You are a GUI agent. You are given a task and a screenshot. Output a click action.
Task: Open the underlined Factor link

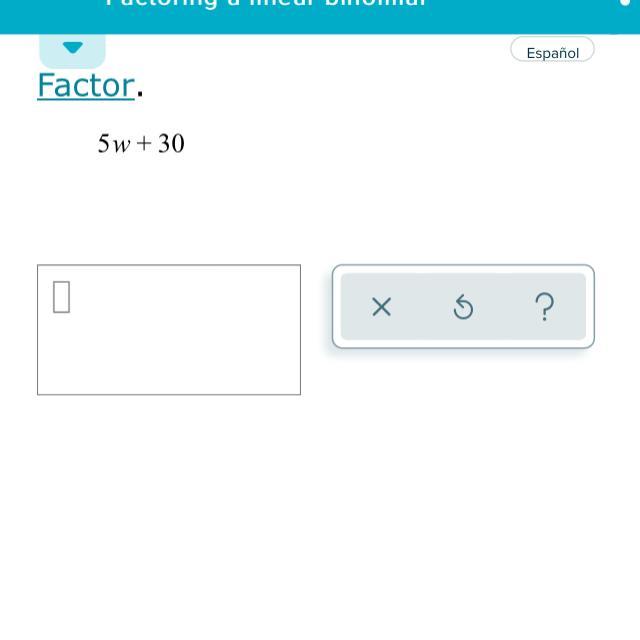click(85, 86)
